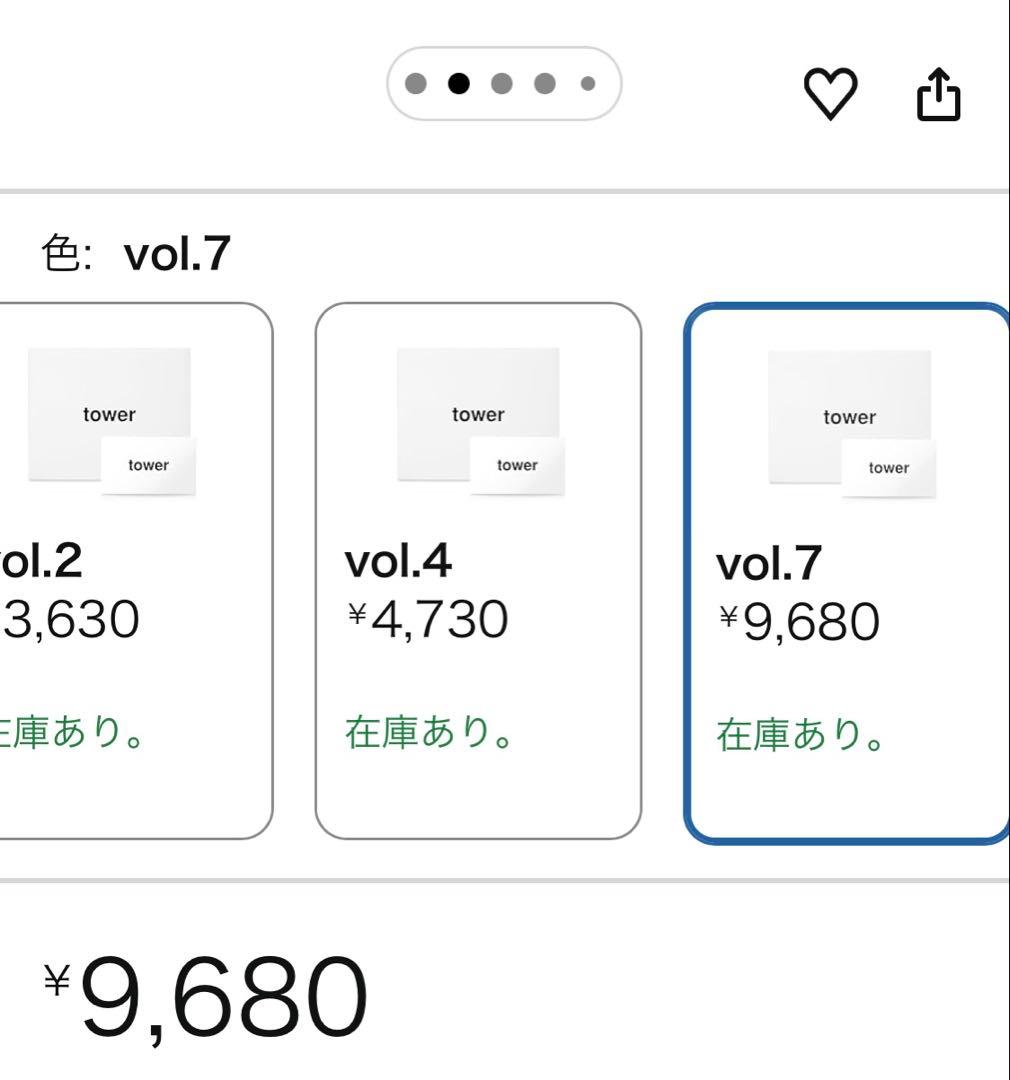Tap the filled second carousel dot
This screenshot has width=1010, height=1080.
tap(457, 85)
